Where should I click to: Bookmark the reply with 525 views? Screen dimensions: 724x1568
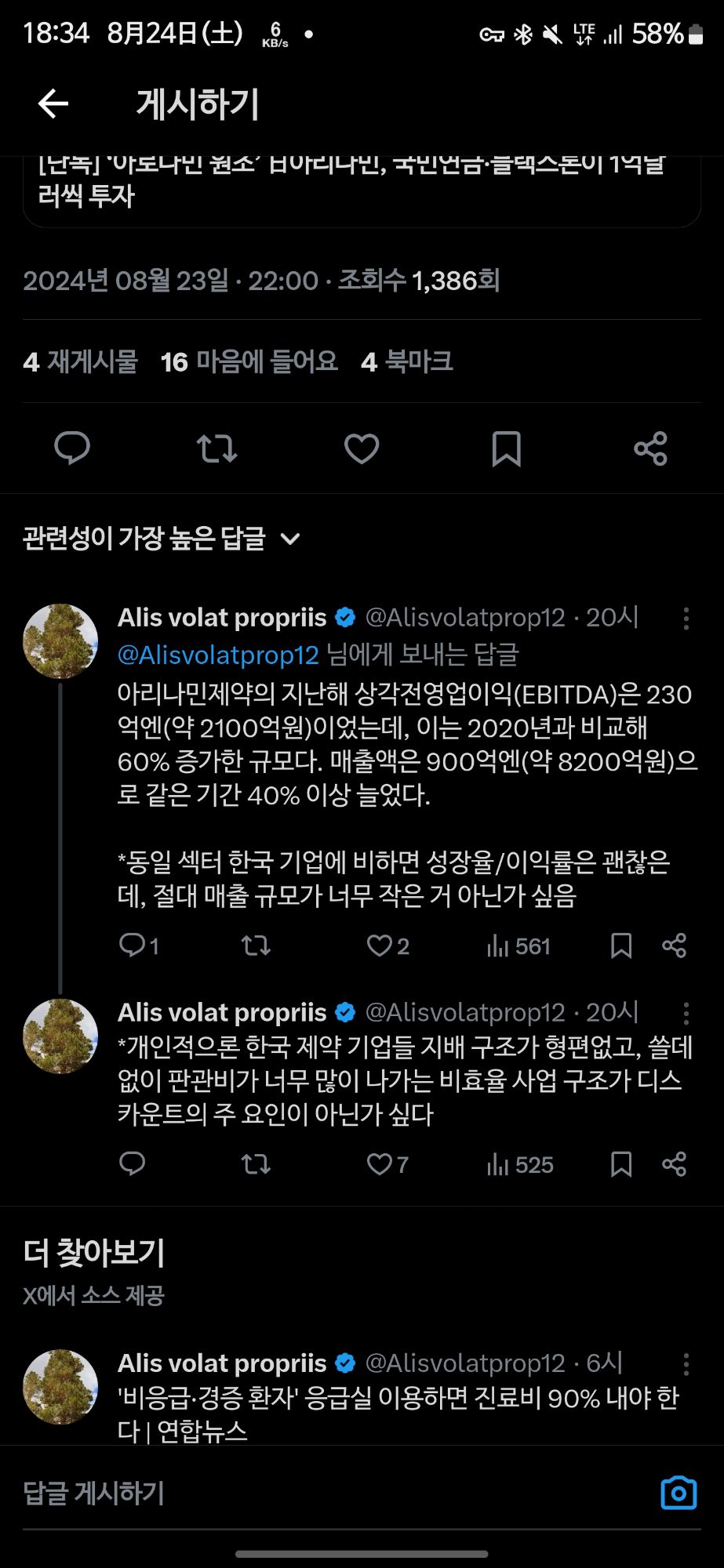point(620,1164)
